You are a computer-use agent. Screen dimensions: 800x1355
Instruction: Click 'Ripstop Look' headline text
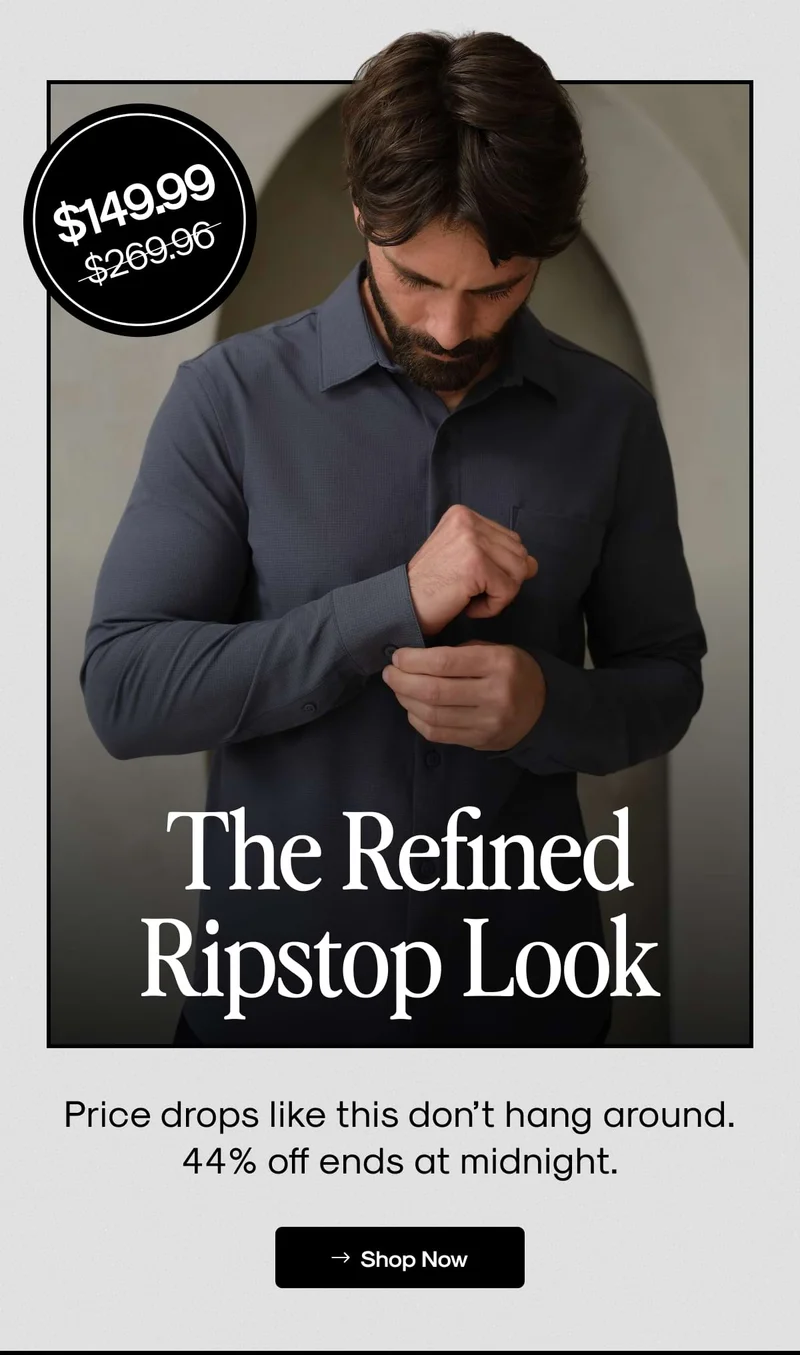pos(400,963)
